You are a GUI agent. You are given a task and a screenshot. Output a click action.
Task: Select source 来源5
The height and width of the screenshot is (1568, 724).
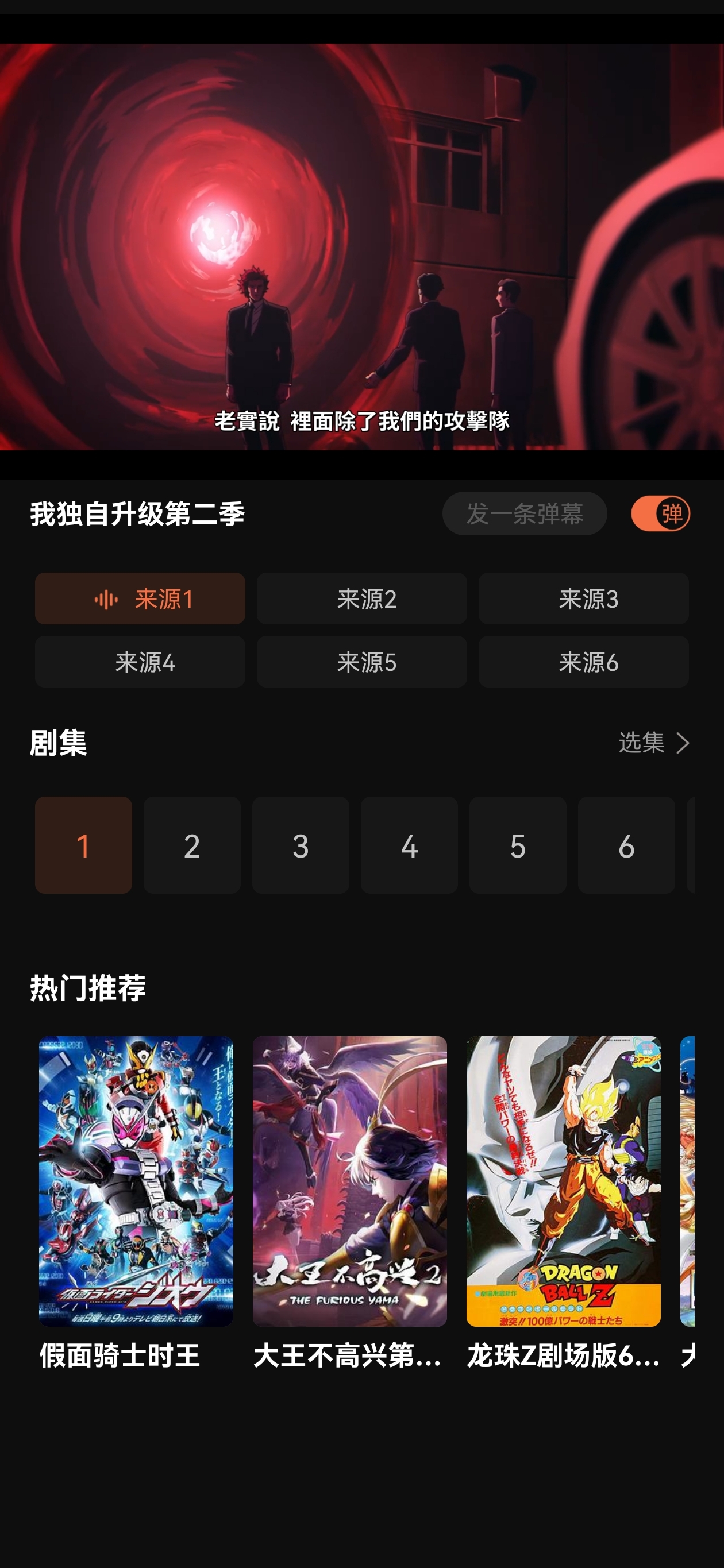(x=361, y=662)
